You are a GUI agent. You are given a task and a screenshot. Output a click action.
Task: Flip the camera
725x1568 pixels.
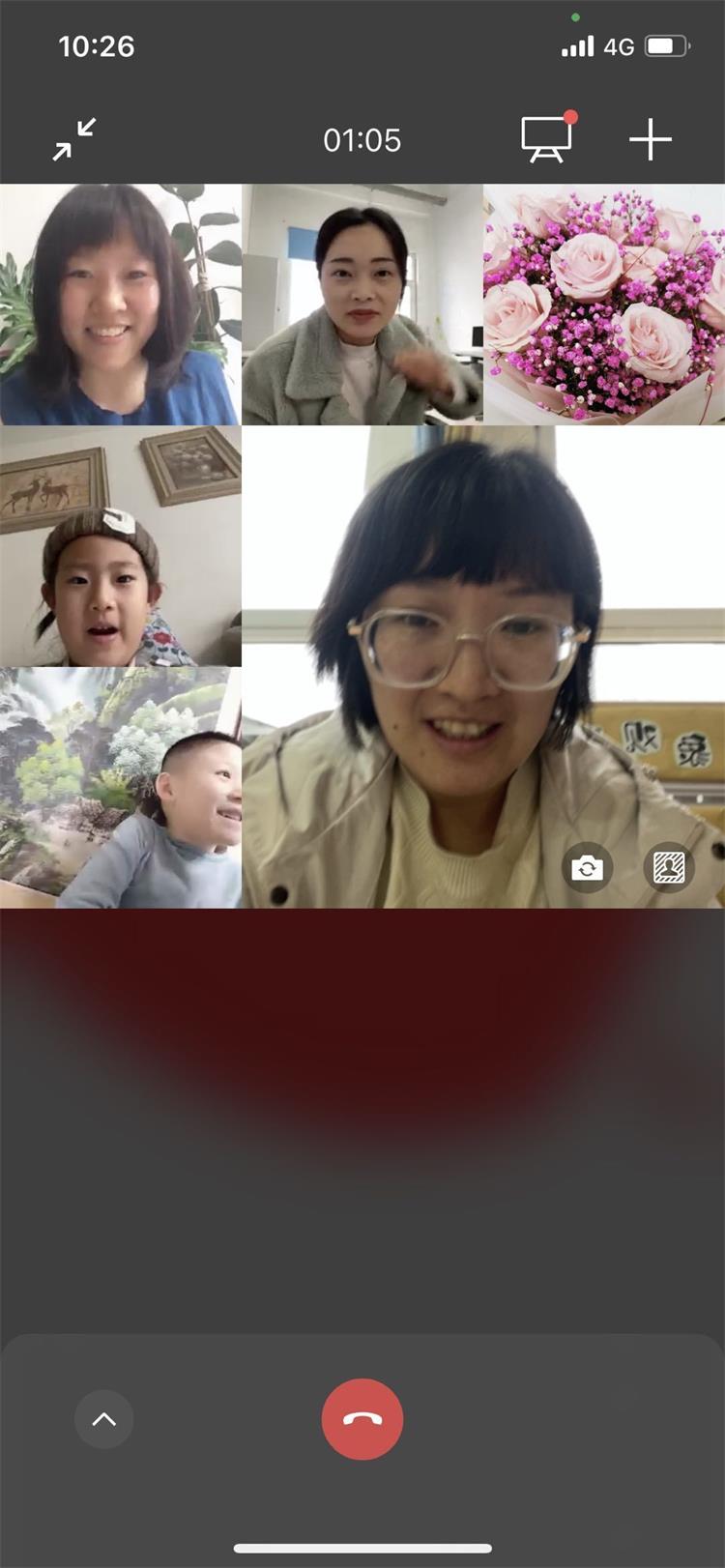pos(587,867)
